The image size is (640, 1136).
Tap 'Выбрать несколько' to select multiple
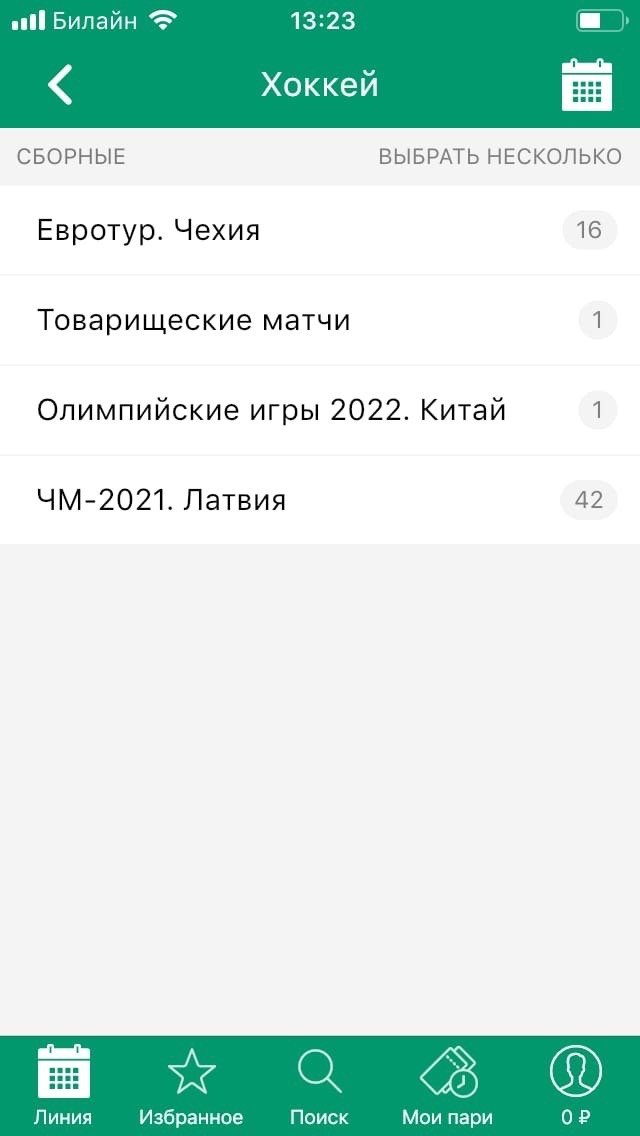pos(499,157)
